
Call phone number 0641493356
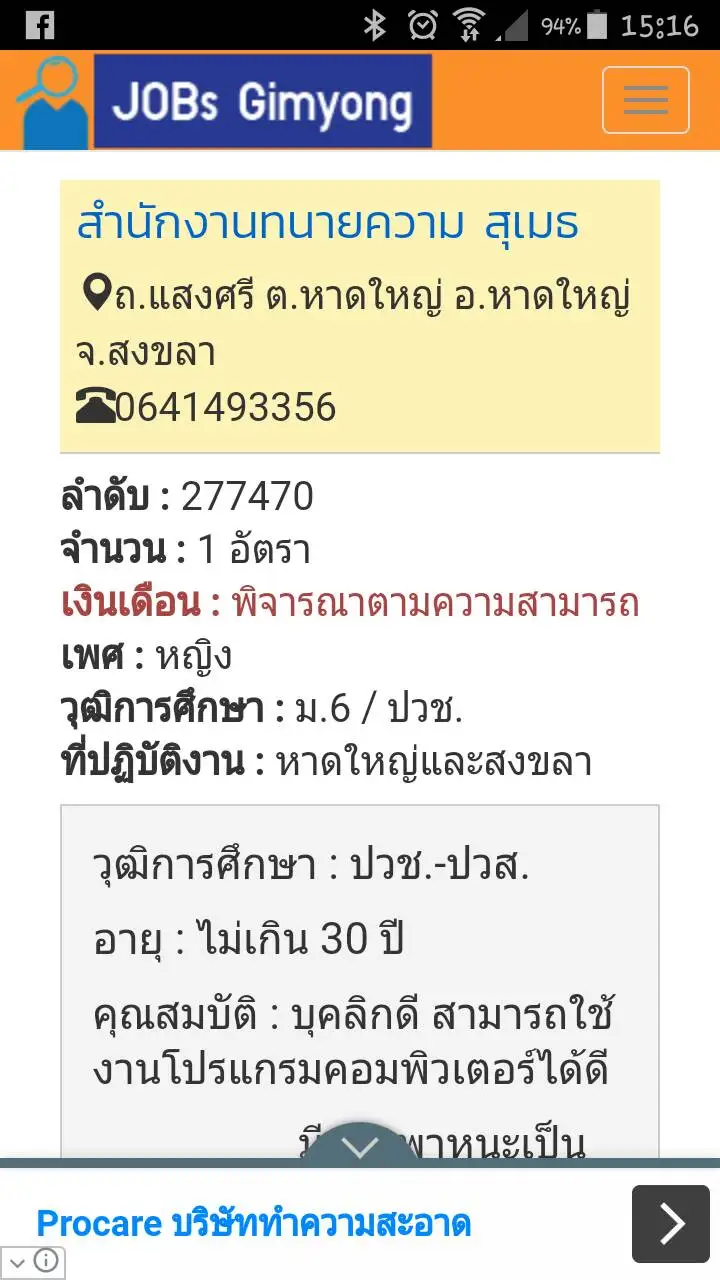pyautogui.click(x=226, y=407)
